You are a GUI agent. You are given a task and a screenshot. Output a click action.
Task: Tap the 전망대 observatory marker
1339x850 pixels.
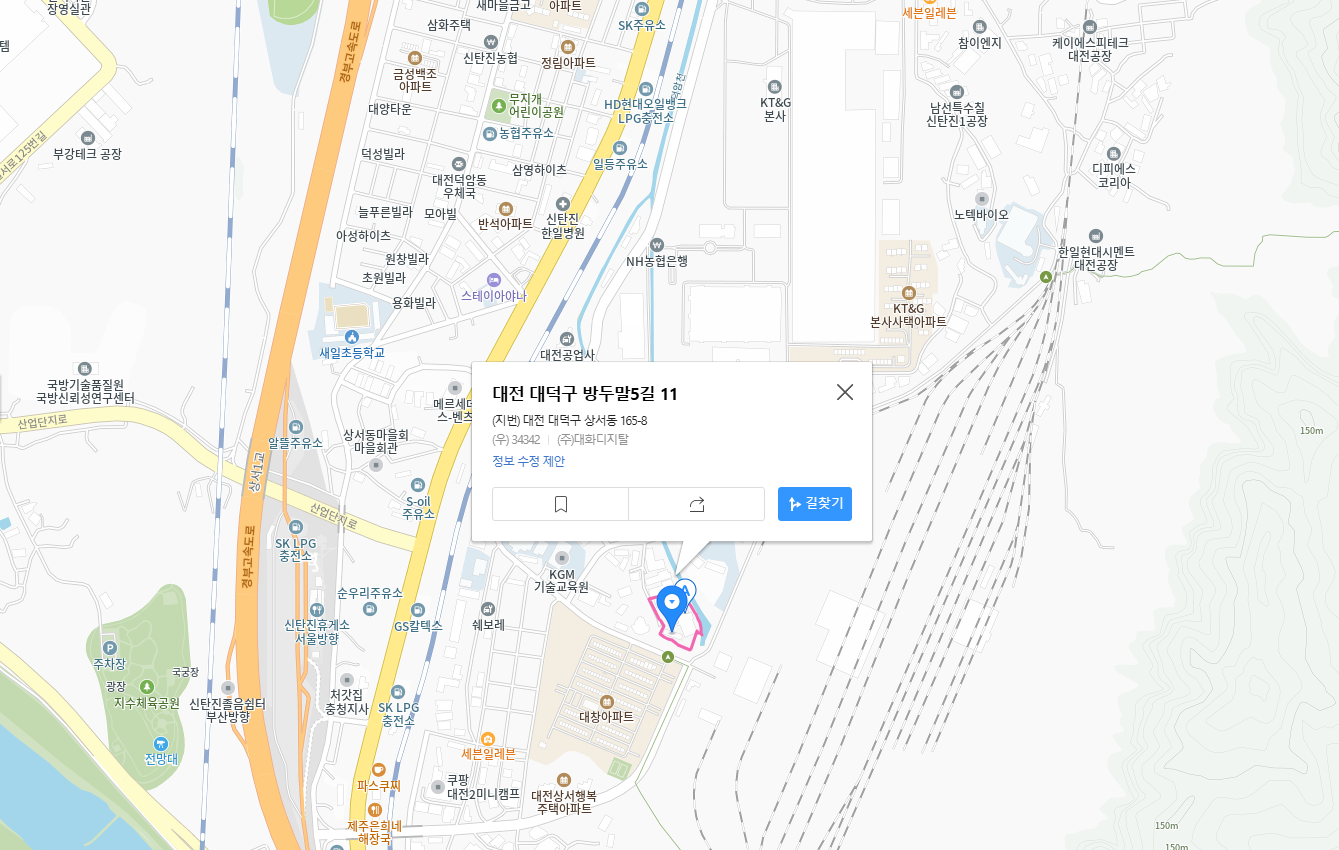(161, 743)
